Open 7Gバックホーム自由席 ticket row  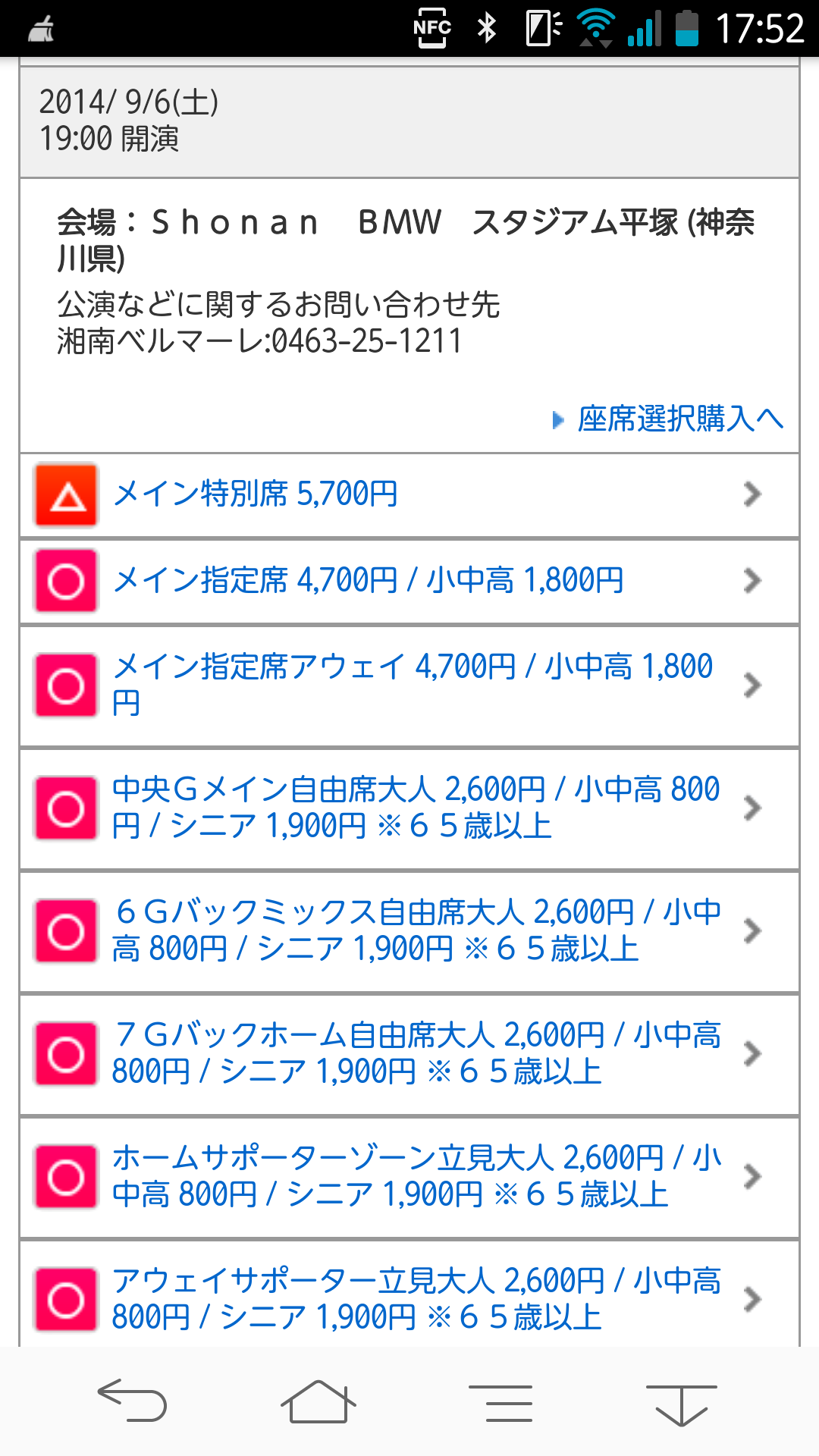pos(408,1053)
